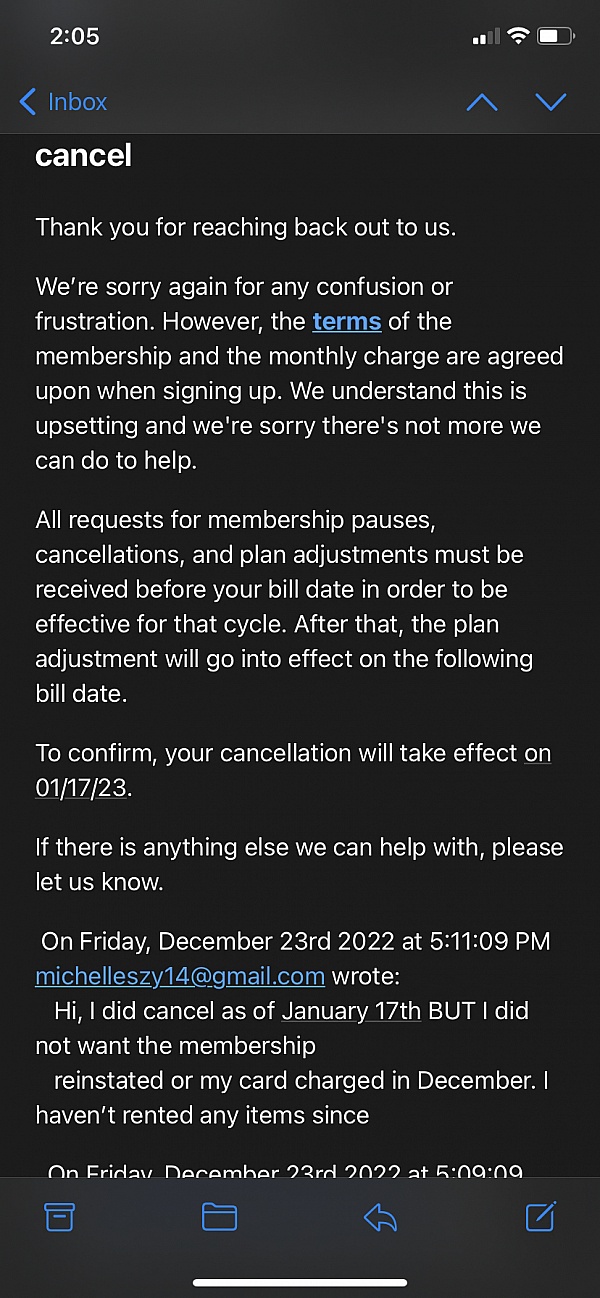Viewport: 600px width, 1298px height.
Task: Compose a new email
Action: pos(540,1216)
